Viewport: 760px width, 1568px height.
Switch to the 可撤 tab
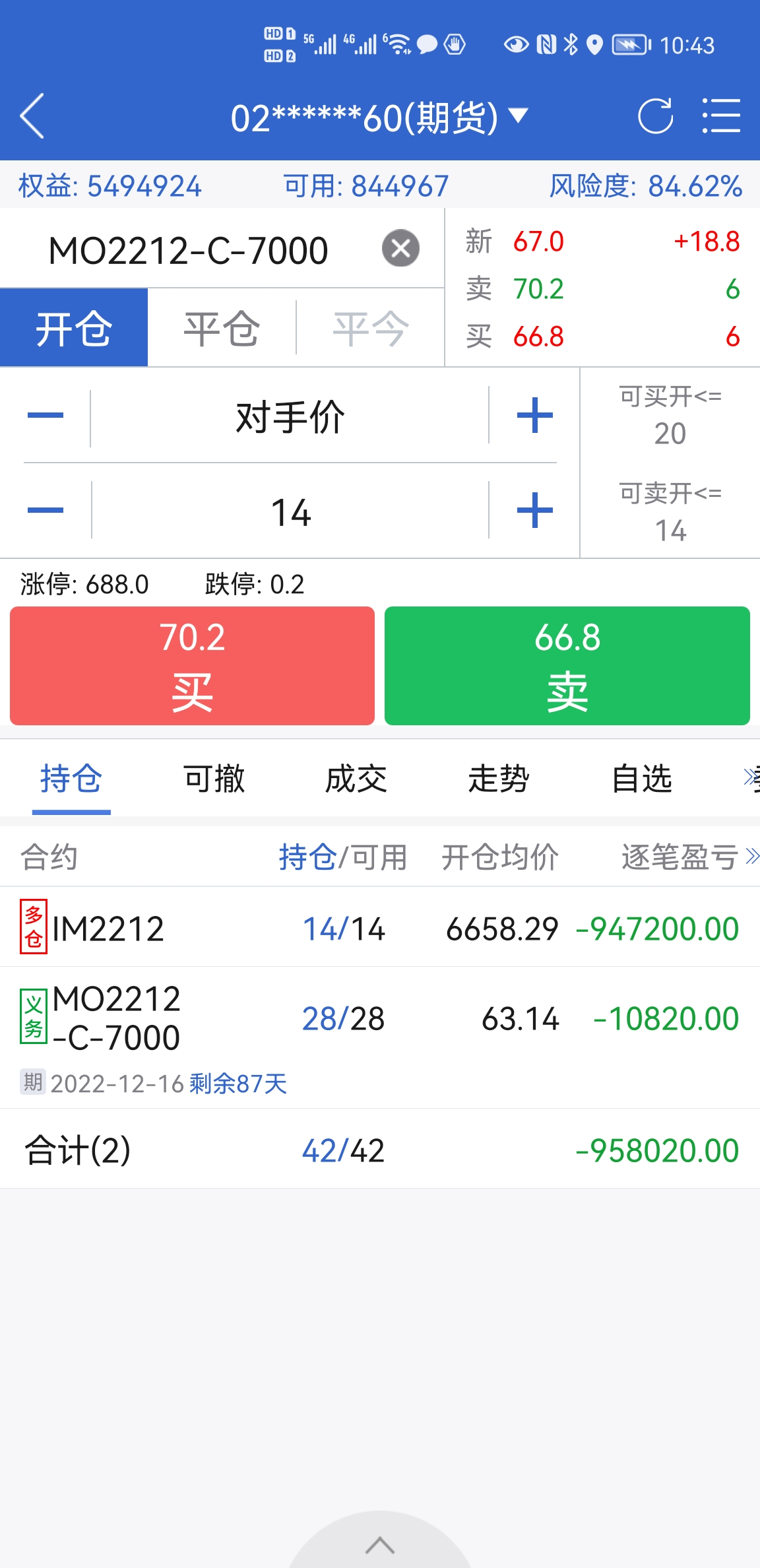tap(214, 779)
